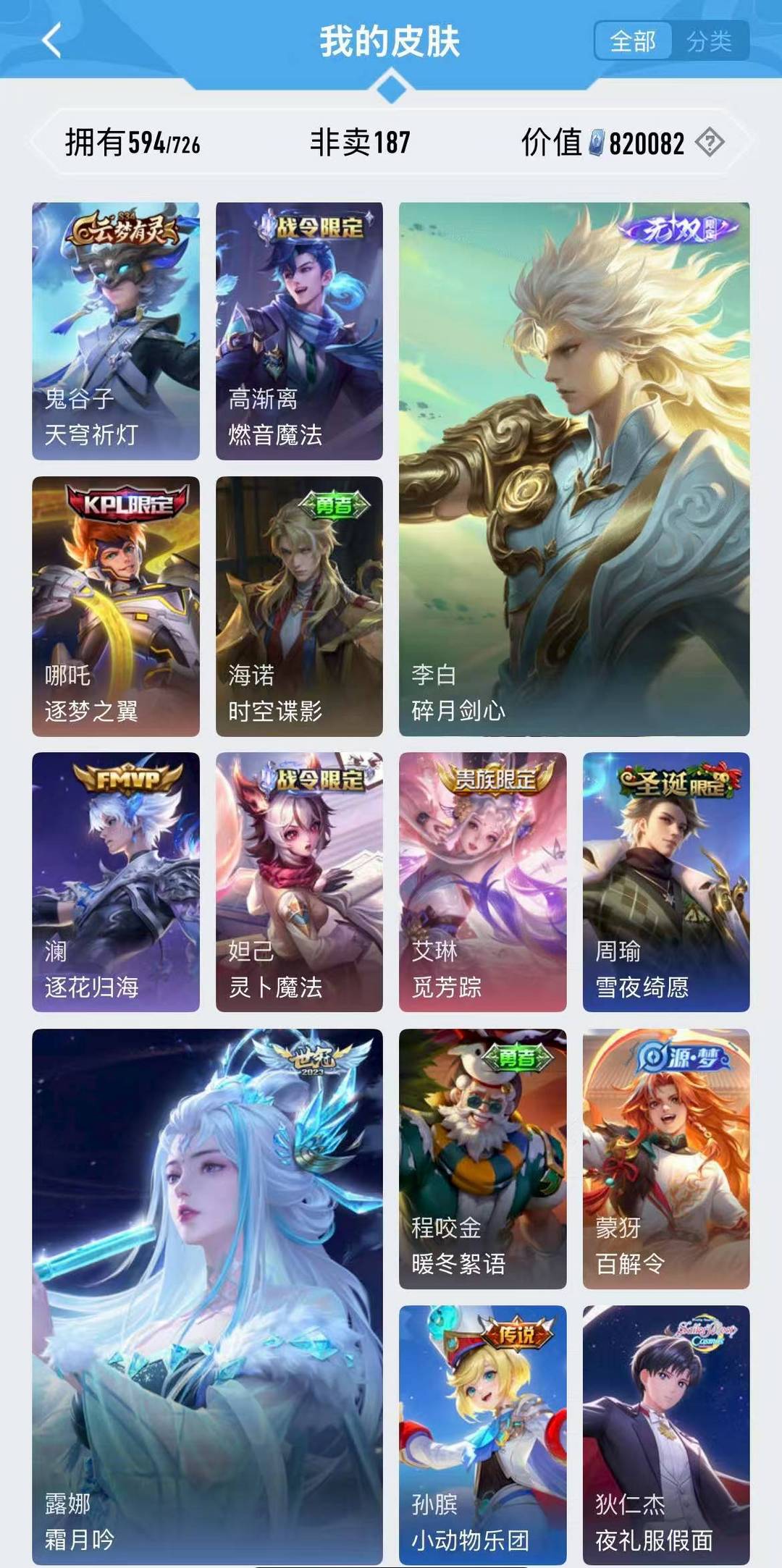The height and width of the screenshot is (1568, 782).
Task: Open the 海诺 时空谍影 skin card
Action: pyautogui.click(x=299, y=607)
